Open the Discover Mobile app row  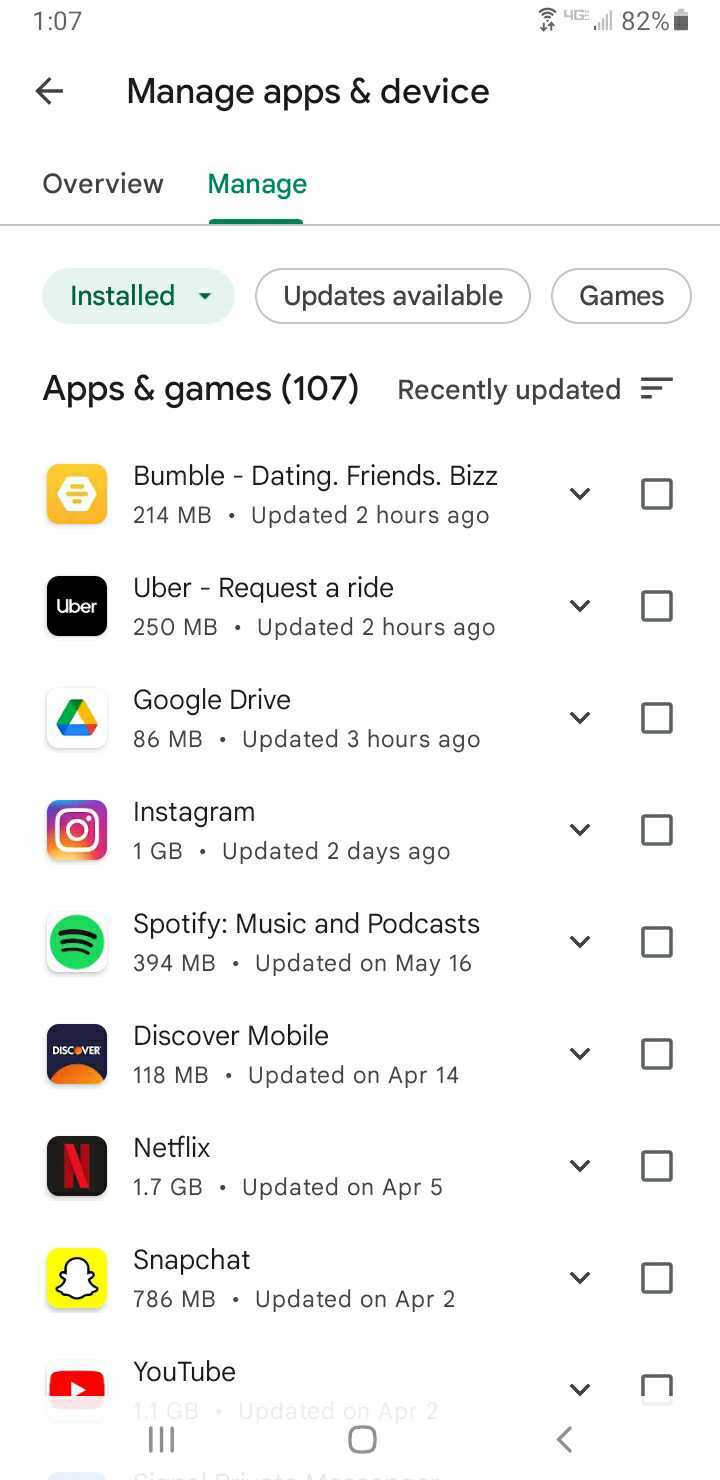tap(300, 1054)
